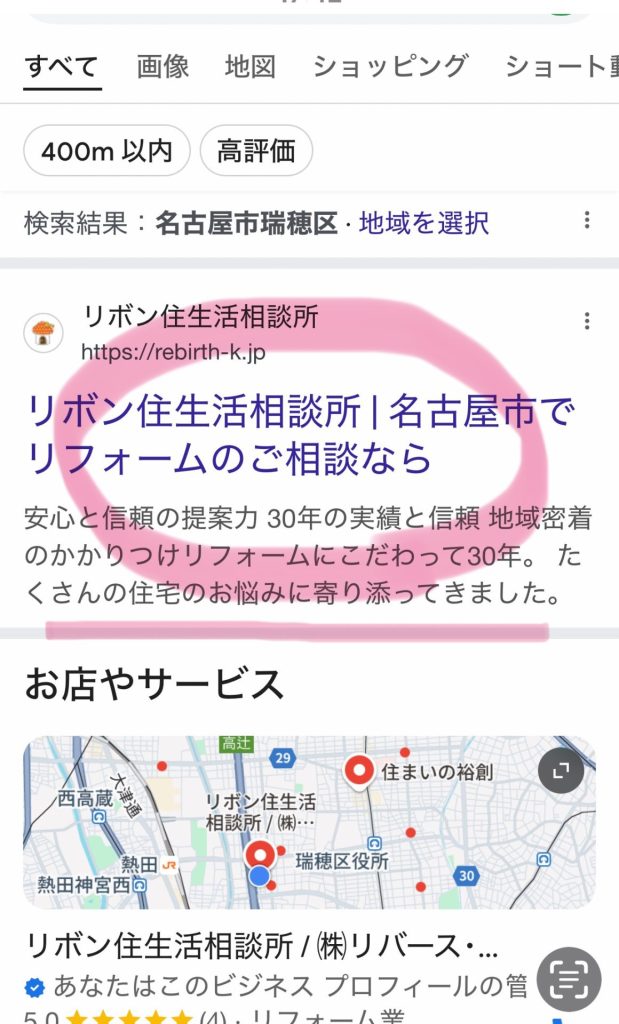This screenshot has width=619, height=1024.
Task: Open overflow menu for rebirth-k.jp result
Action: point(587,321)
